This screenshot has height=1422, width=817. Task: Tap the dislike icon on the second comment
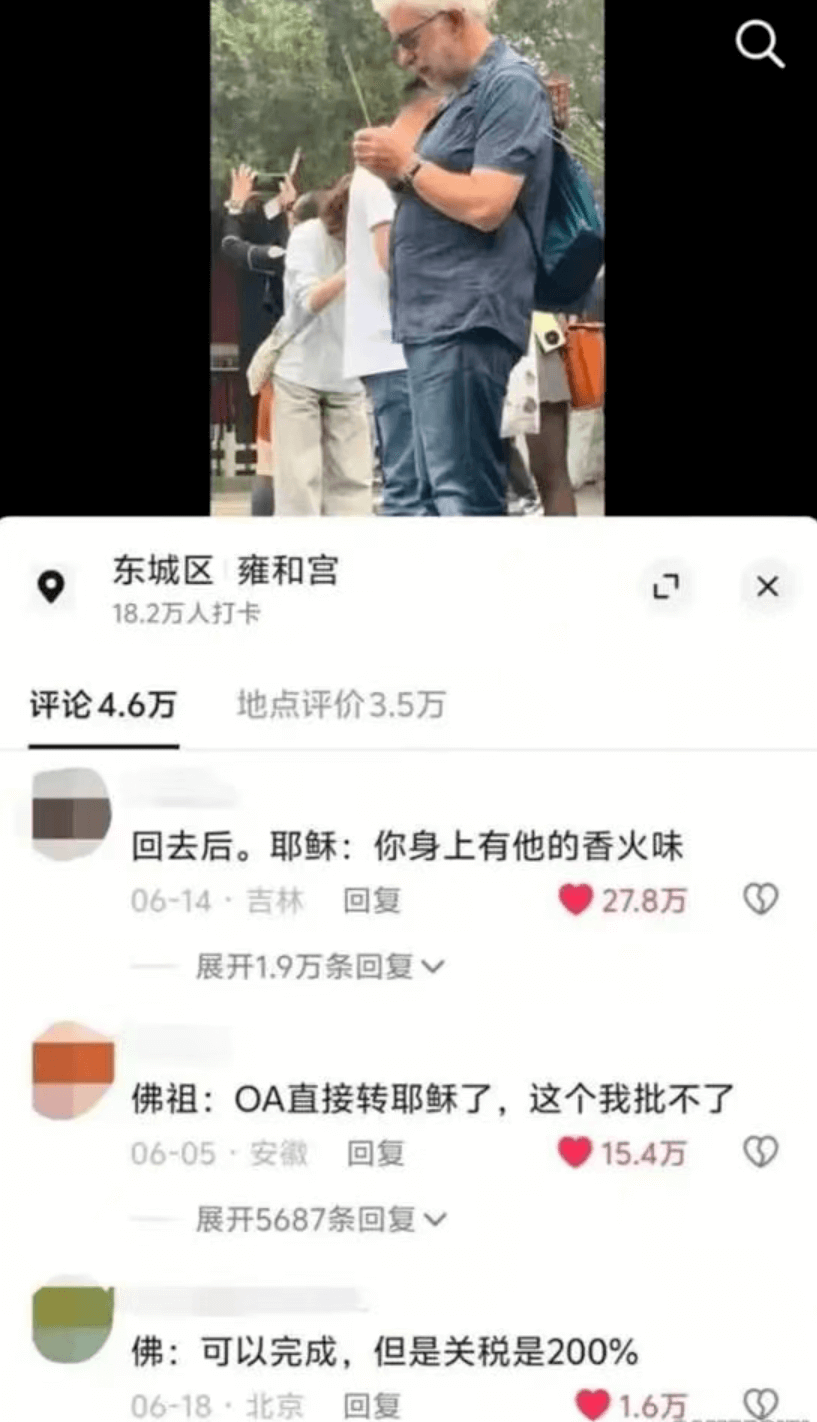(x=761, y=1153)
